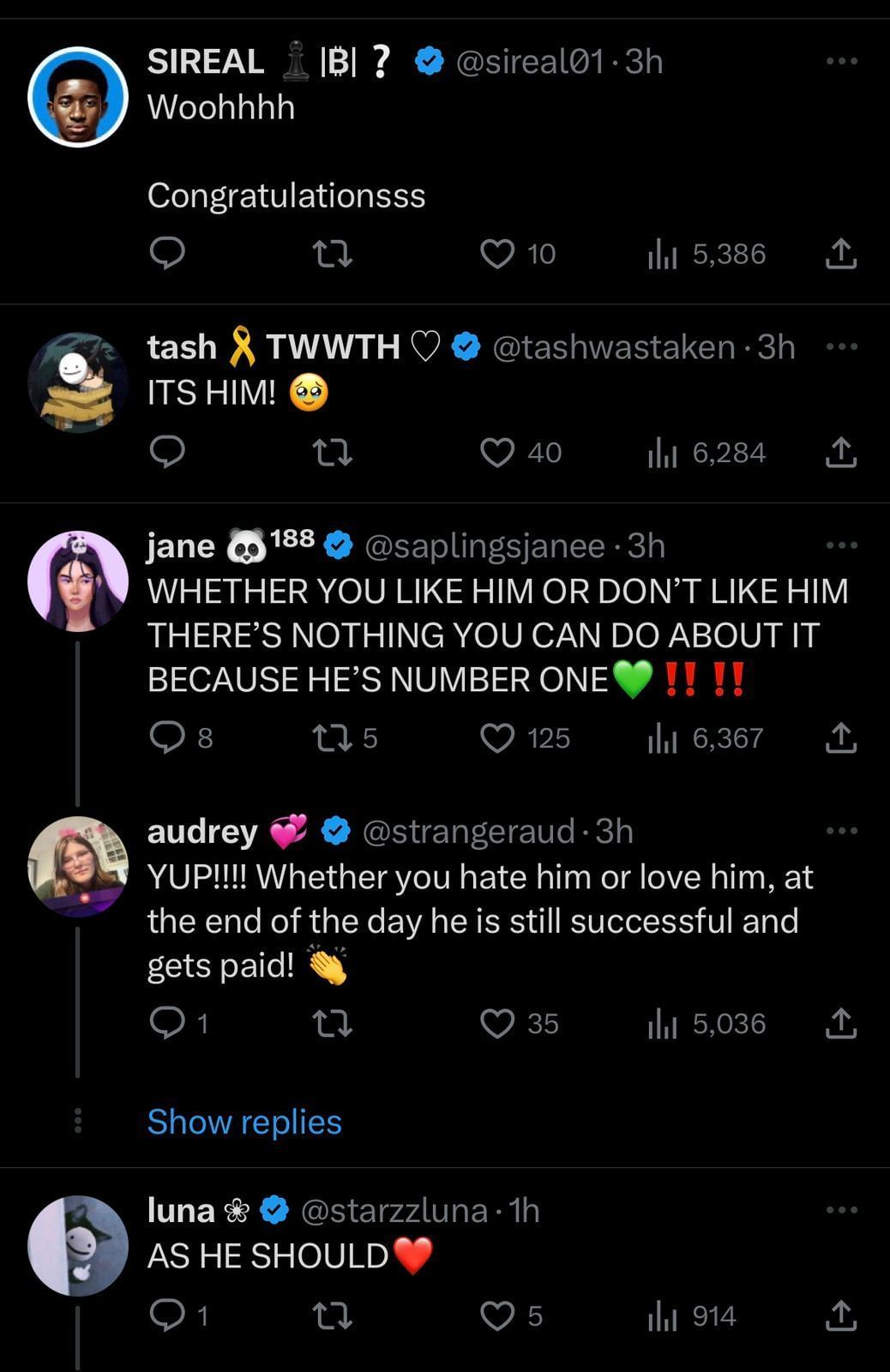The image size is (890, 1372).
Task: Like luna's AS HE SHOULD tweet
Action: [497, 1316]
